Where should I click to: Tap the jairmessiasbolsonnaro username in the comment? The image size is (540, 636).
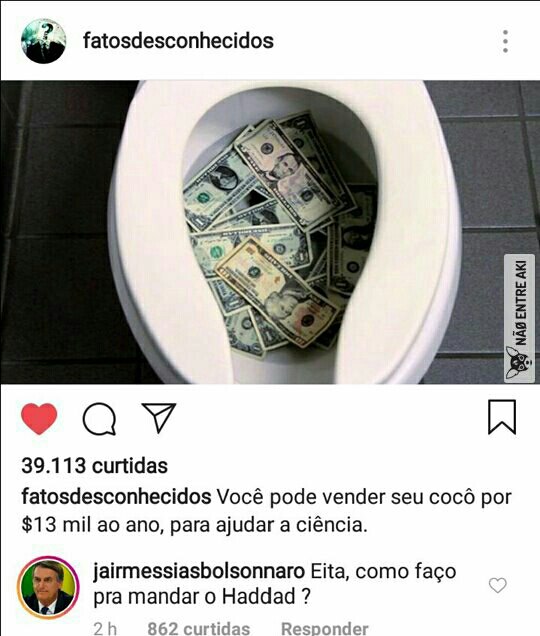(199, 572)
